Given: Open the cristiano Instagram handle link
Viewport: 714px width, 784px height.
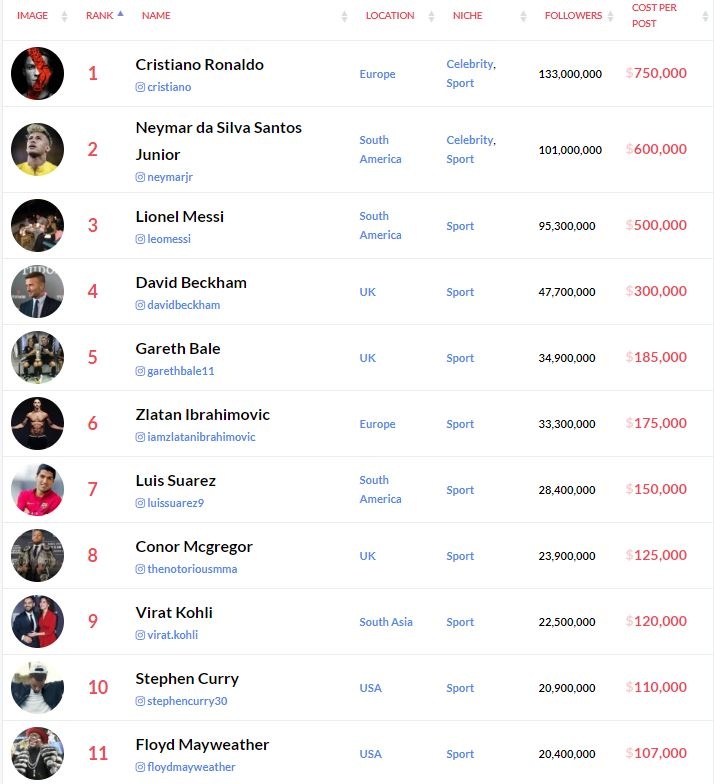Looking at the screenshot, I should [x=169, y=87].
